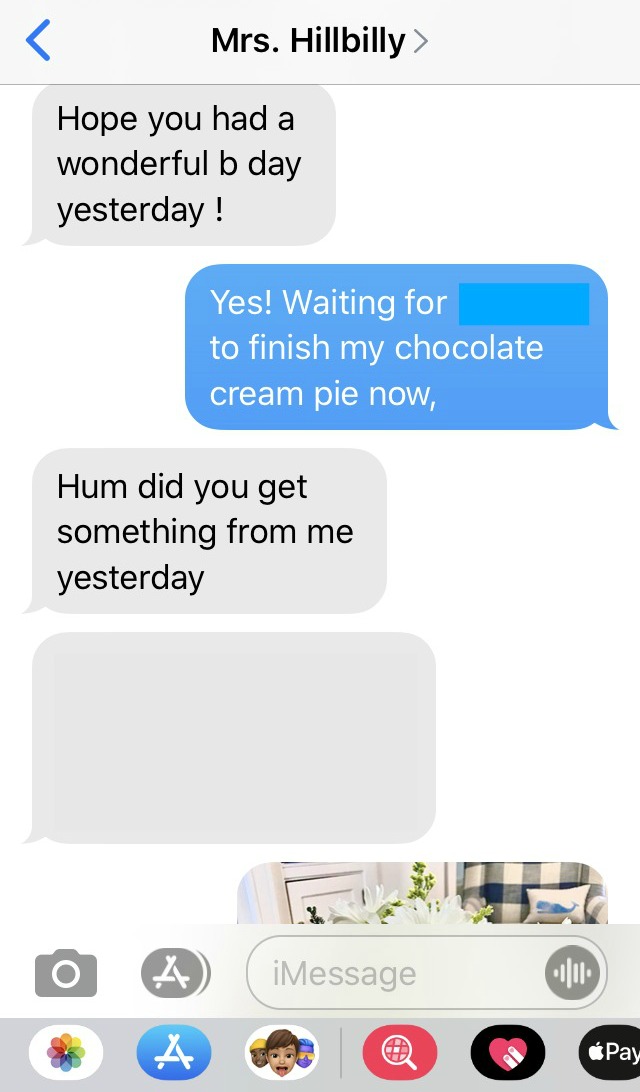Screen dimensions: 640x1092
Task: Open the Memoji stickers app
Action: click(x=282, y=1053)
